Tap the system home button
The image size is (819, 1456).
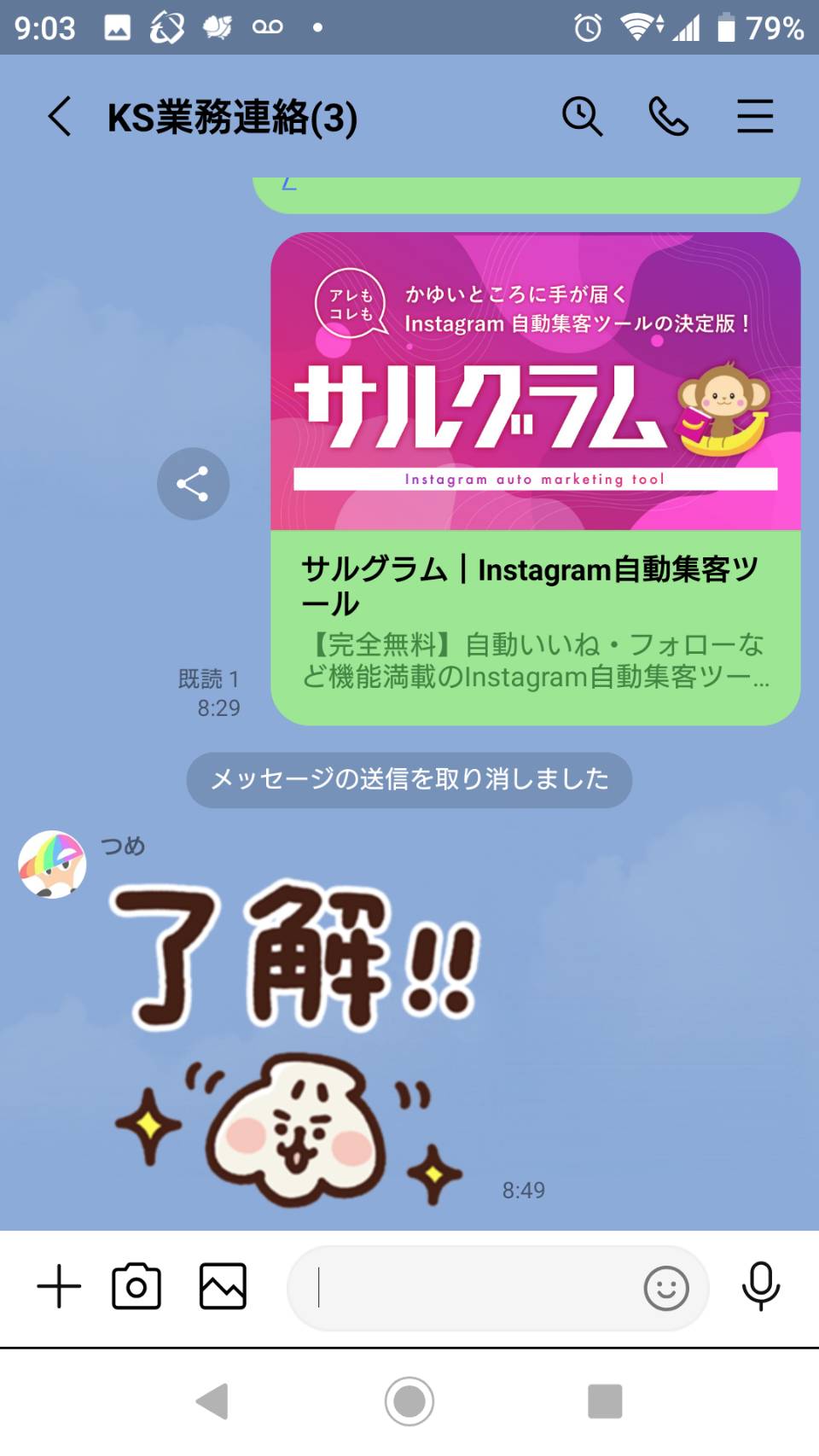click(x=409, y=1401)
